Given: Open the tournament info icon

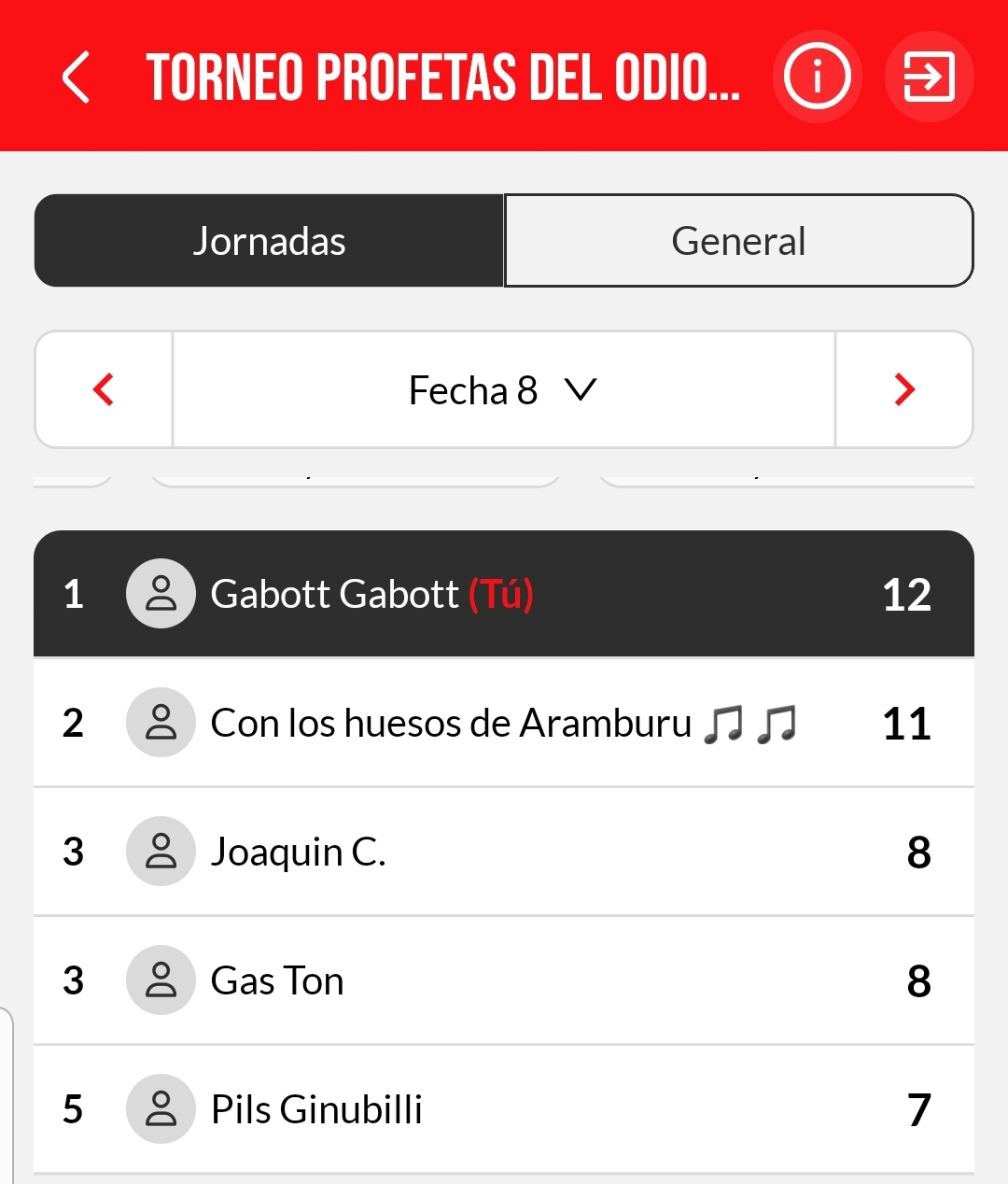Looking at the screenshot, I should pos(817,77).
